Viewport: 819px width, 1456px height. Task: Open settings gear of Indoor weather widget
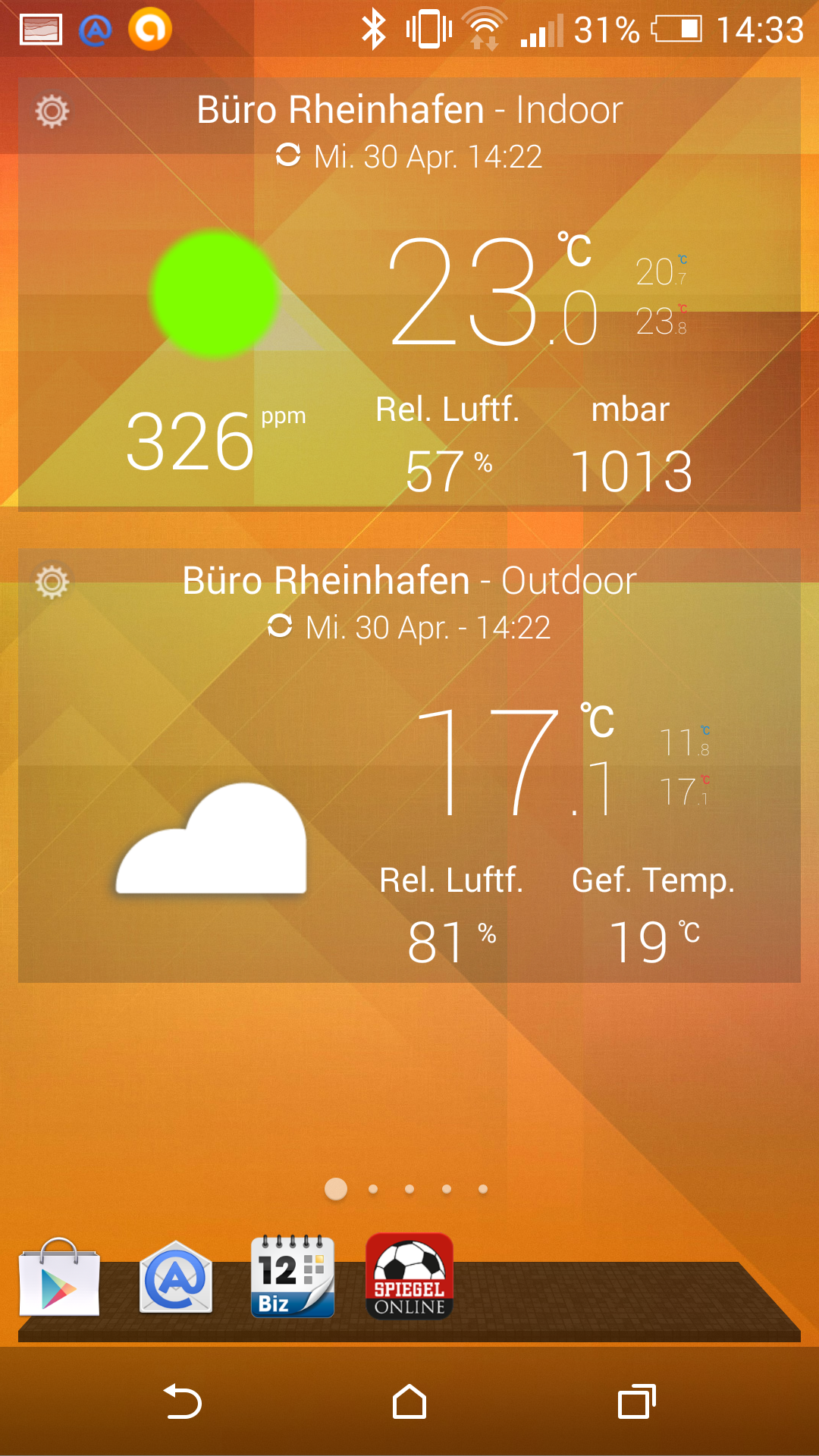[52, 111]
